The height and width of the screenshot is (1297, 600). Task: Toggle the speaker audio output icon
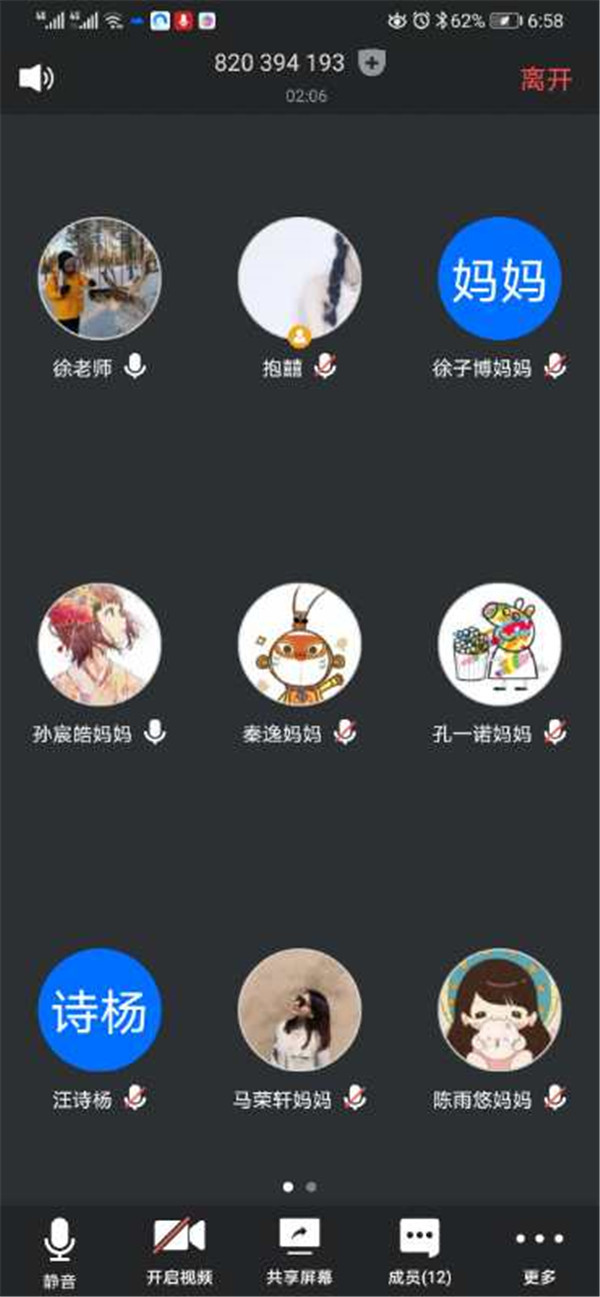pyautogui.click(x=36, y=79)
